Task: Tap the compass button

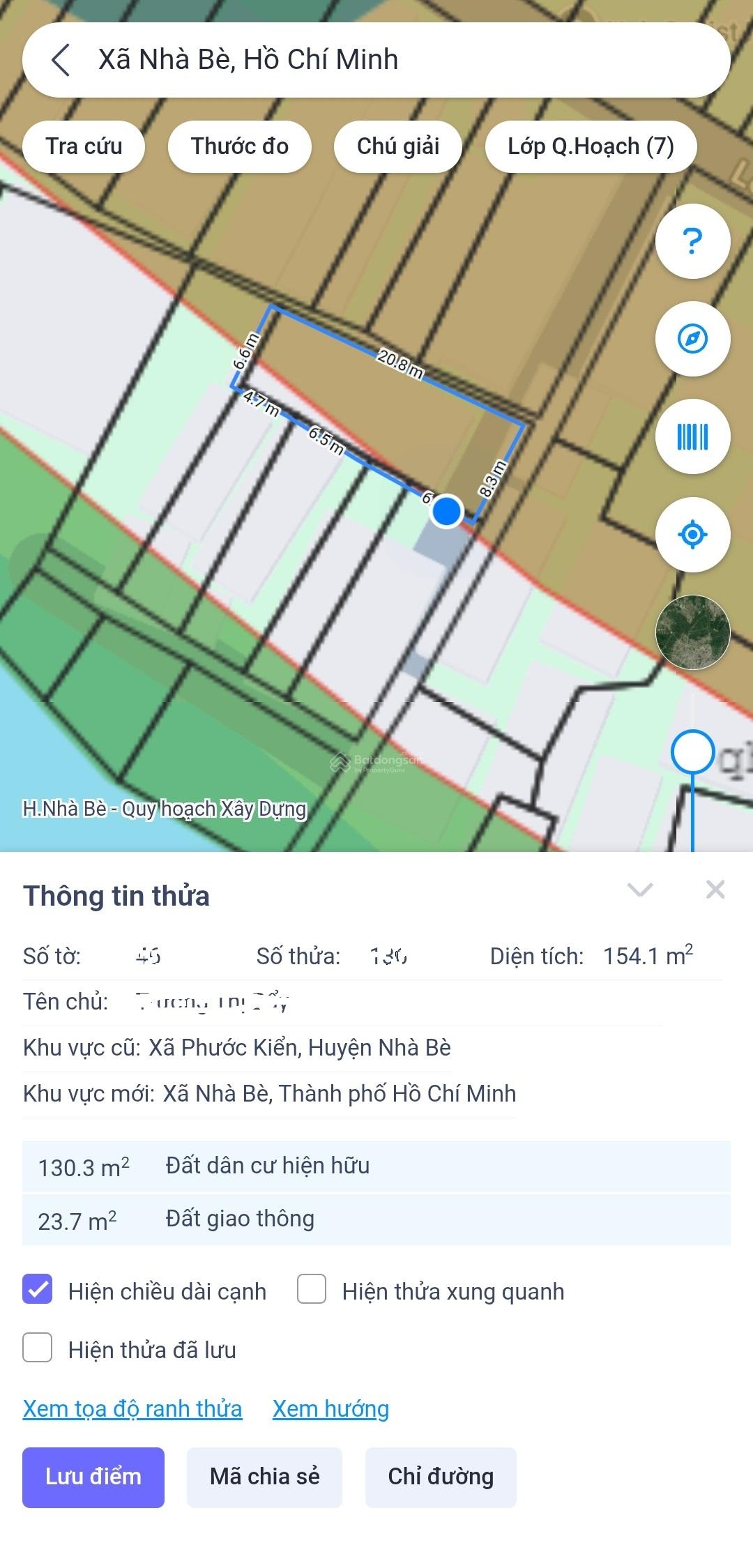Action: point(692,339)
